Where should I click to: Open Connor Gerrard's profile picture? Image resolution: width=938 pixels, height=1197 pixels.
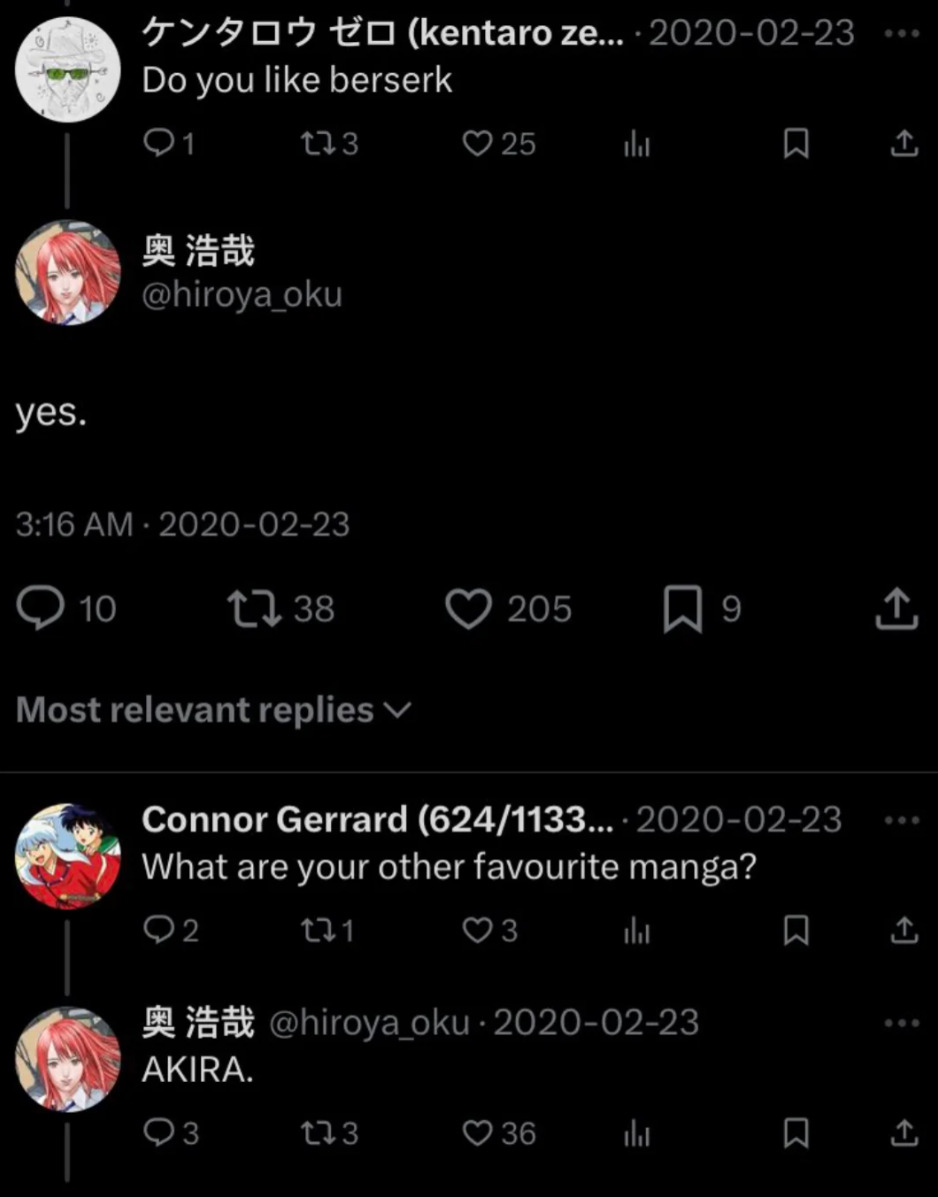[68, 855]
